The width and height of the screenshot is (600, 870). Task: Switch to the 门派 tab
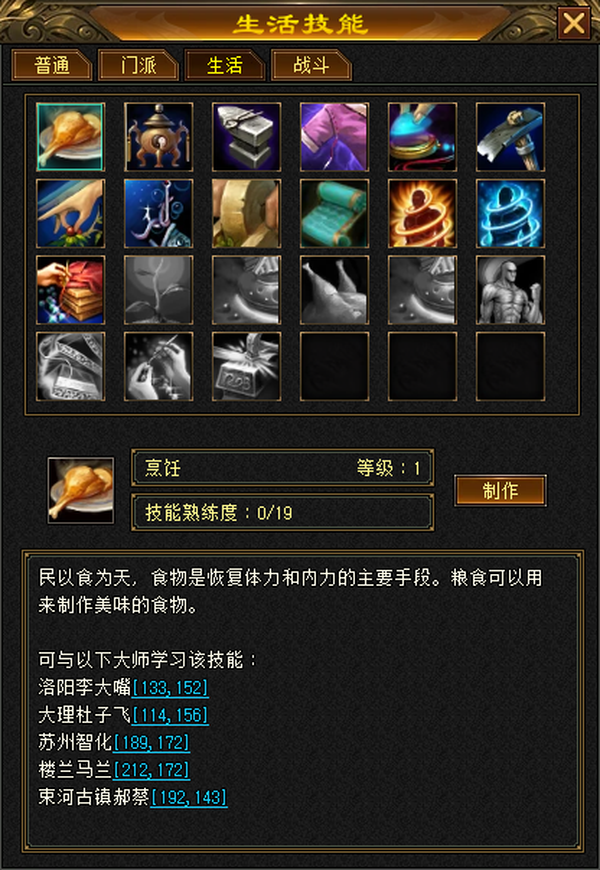click(x=138, y=65)
